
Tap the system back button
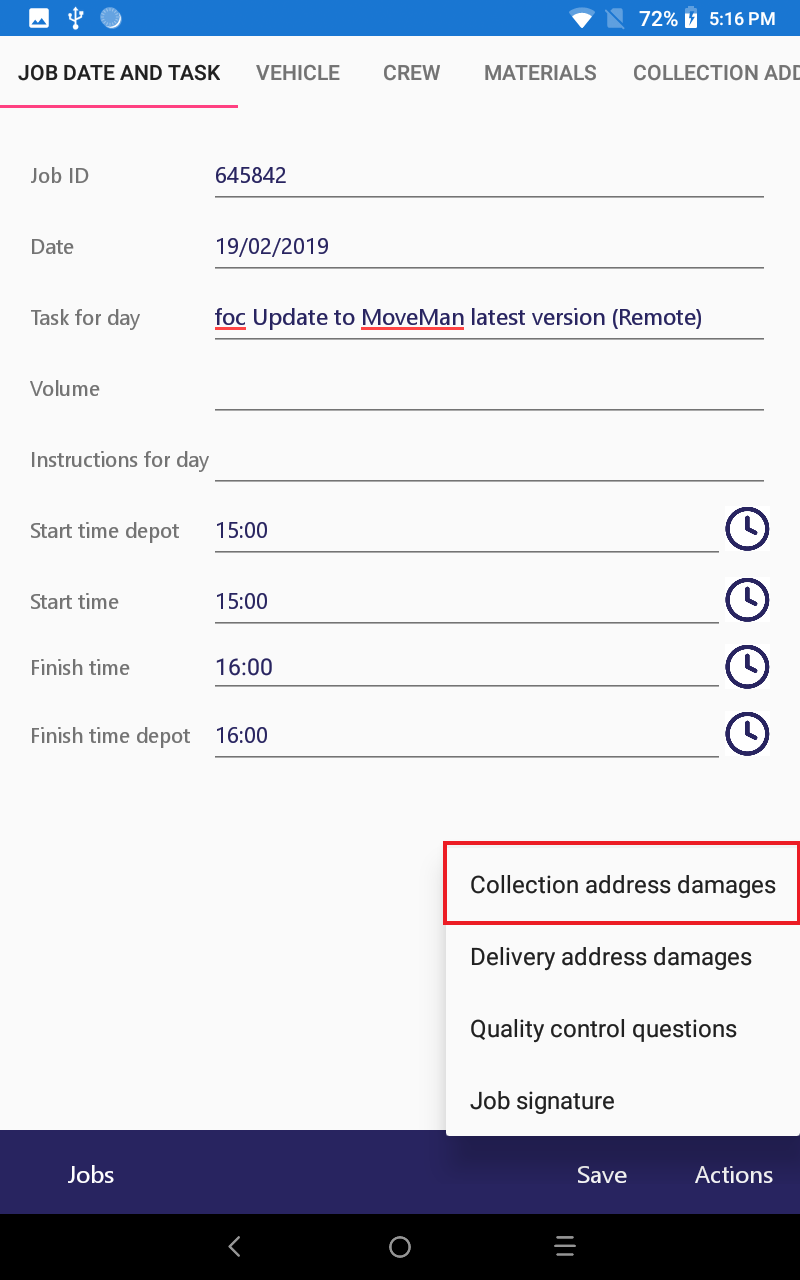pyautogui.click(x=235, y=1246)
